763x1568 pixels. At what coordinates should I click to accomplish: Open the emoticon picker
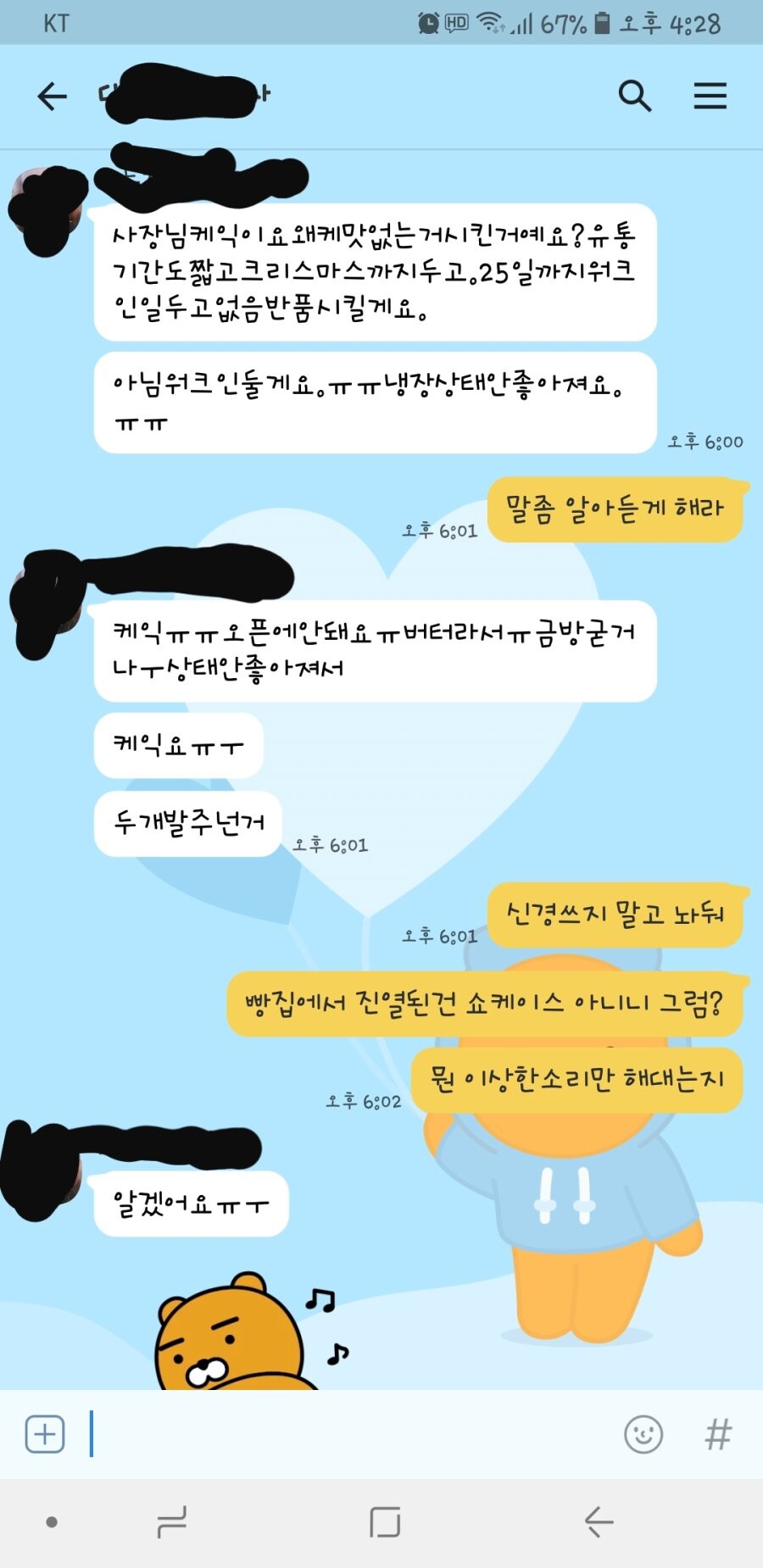[643, 1434]
